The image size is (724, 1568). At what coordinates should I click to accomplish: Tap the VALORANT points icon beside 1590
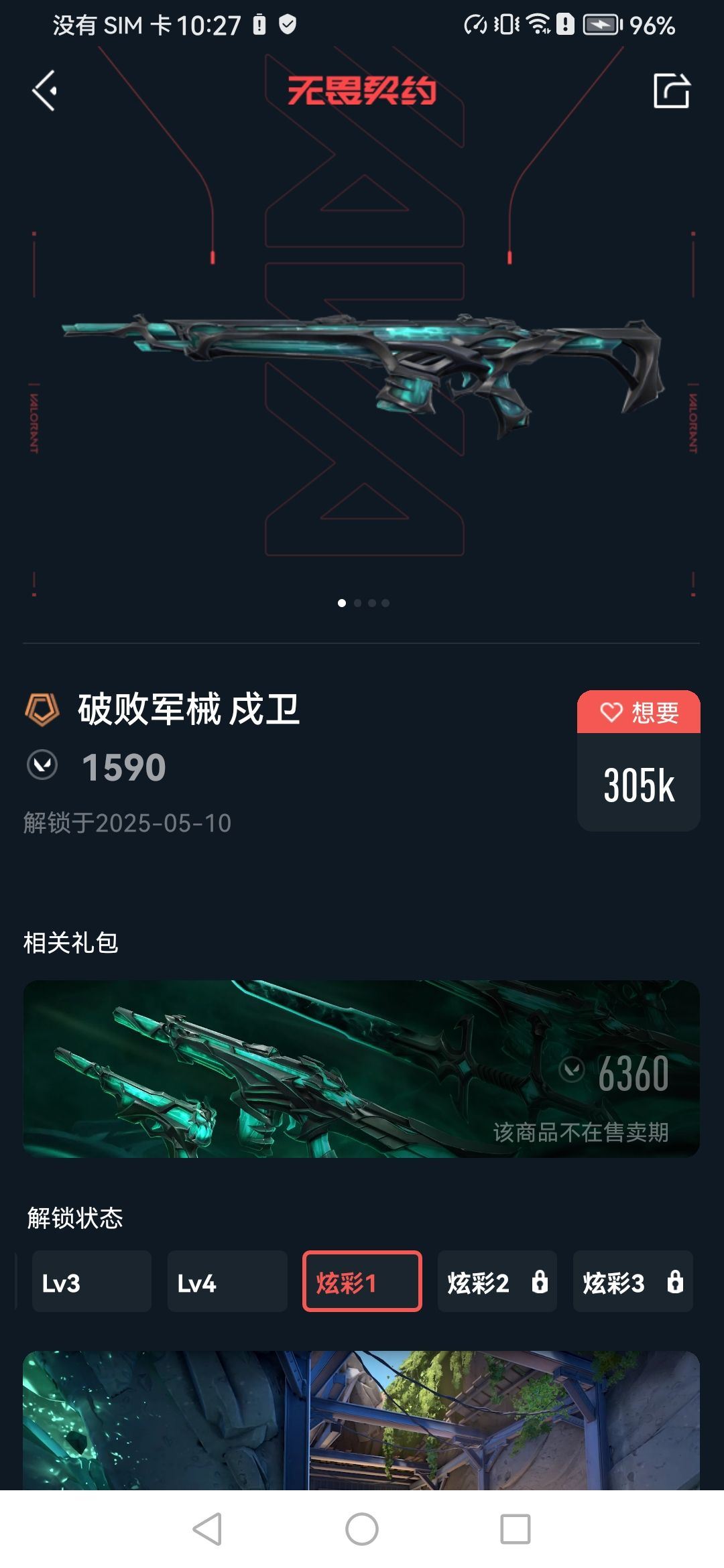[42, 765]
